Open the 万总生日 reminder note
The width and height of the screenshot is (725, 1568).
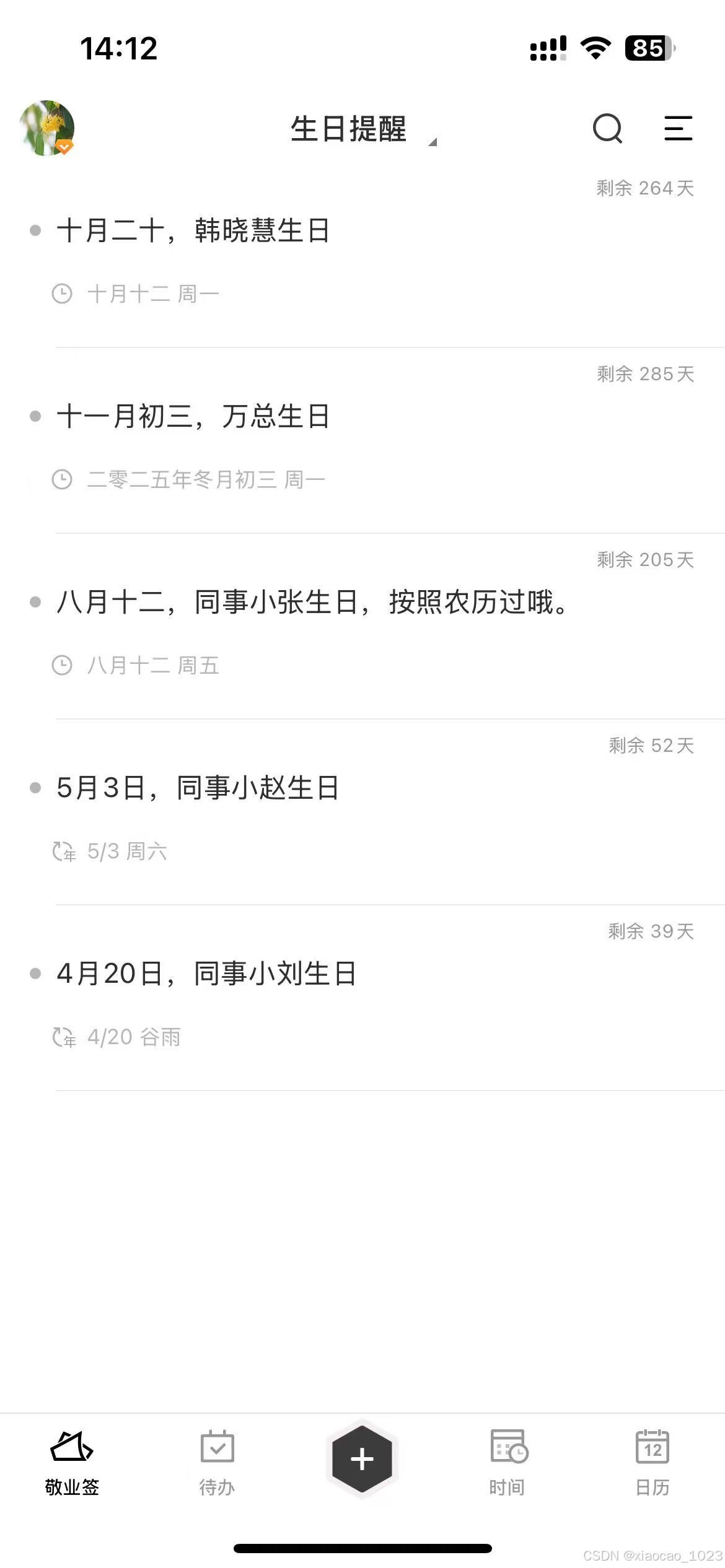(x=193, y=417)
